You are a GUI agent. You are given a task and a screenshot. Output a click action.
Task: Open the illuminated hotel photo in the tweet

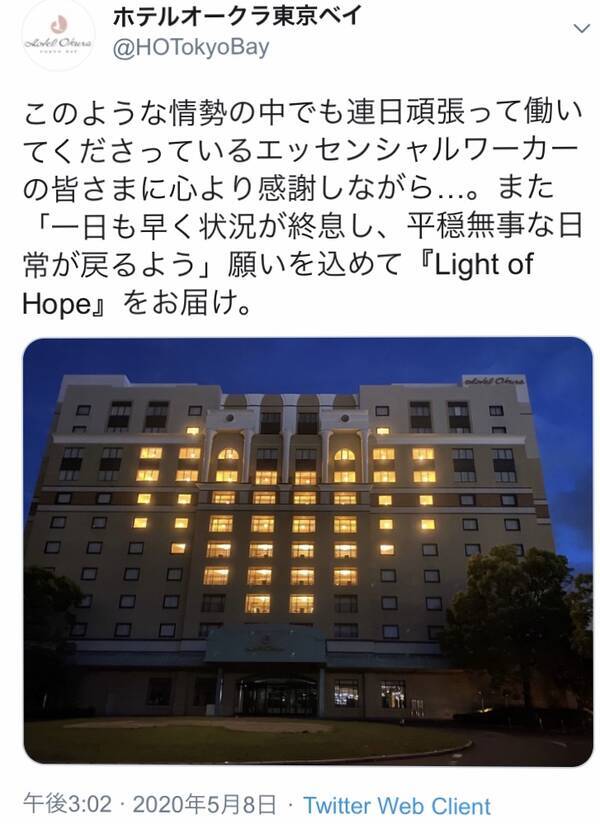click(x=307, y=551)
